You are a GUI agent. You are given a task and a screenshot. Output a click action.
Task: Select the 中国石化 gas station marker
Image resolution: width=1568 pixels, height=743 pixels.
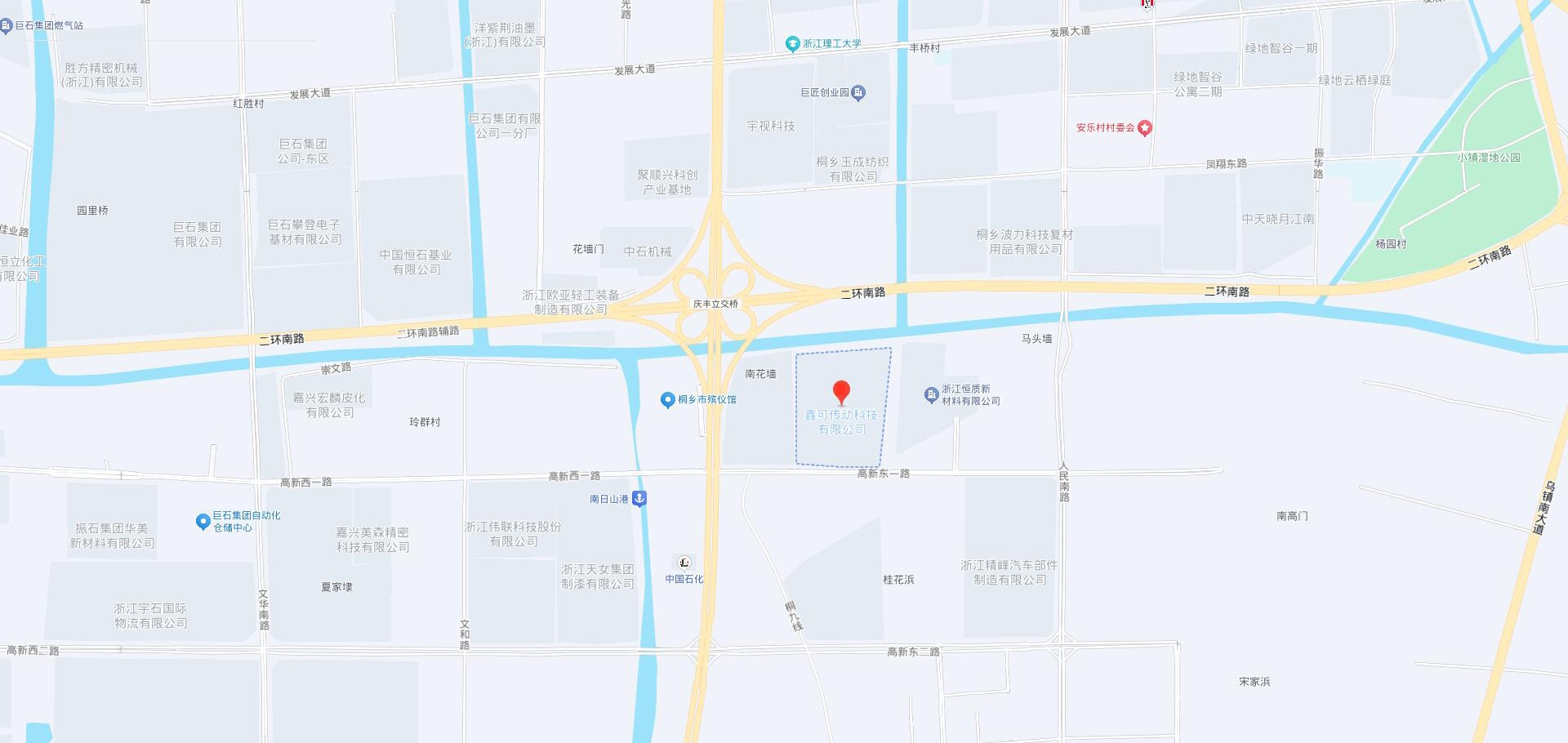click(684, 563)
